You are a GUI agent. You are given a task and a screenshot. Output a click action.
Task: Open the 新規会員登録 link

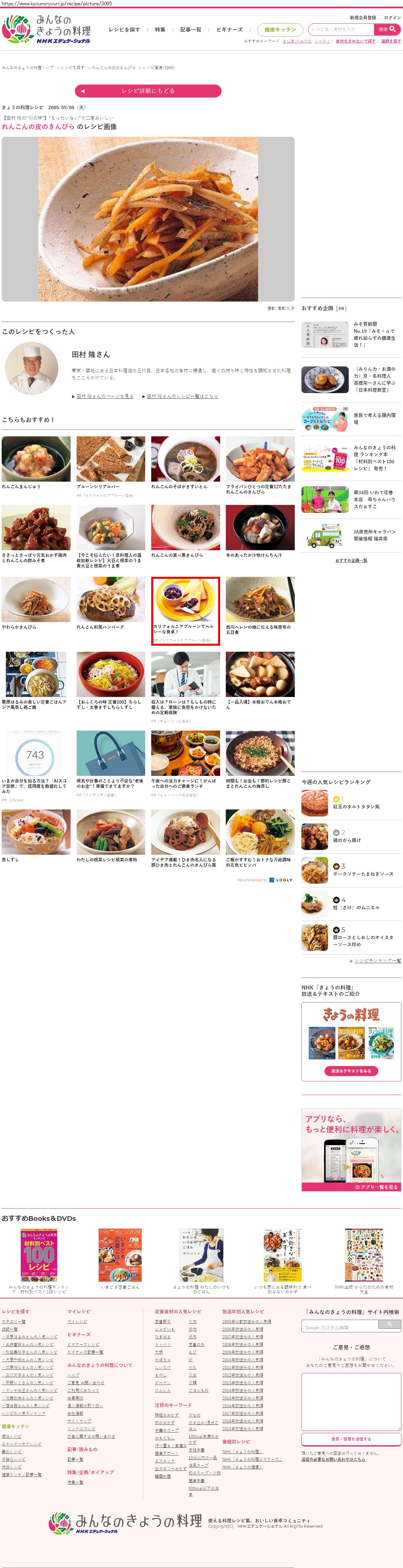362,18
